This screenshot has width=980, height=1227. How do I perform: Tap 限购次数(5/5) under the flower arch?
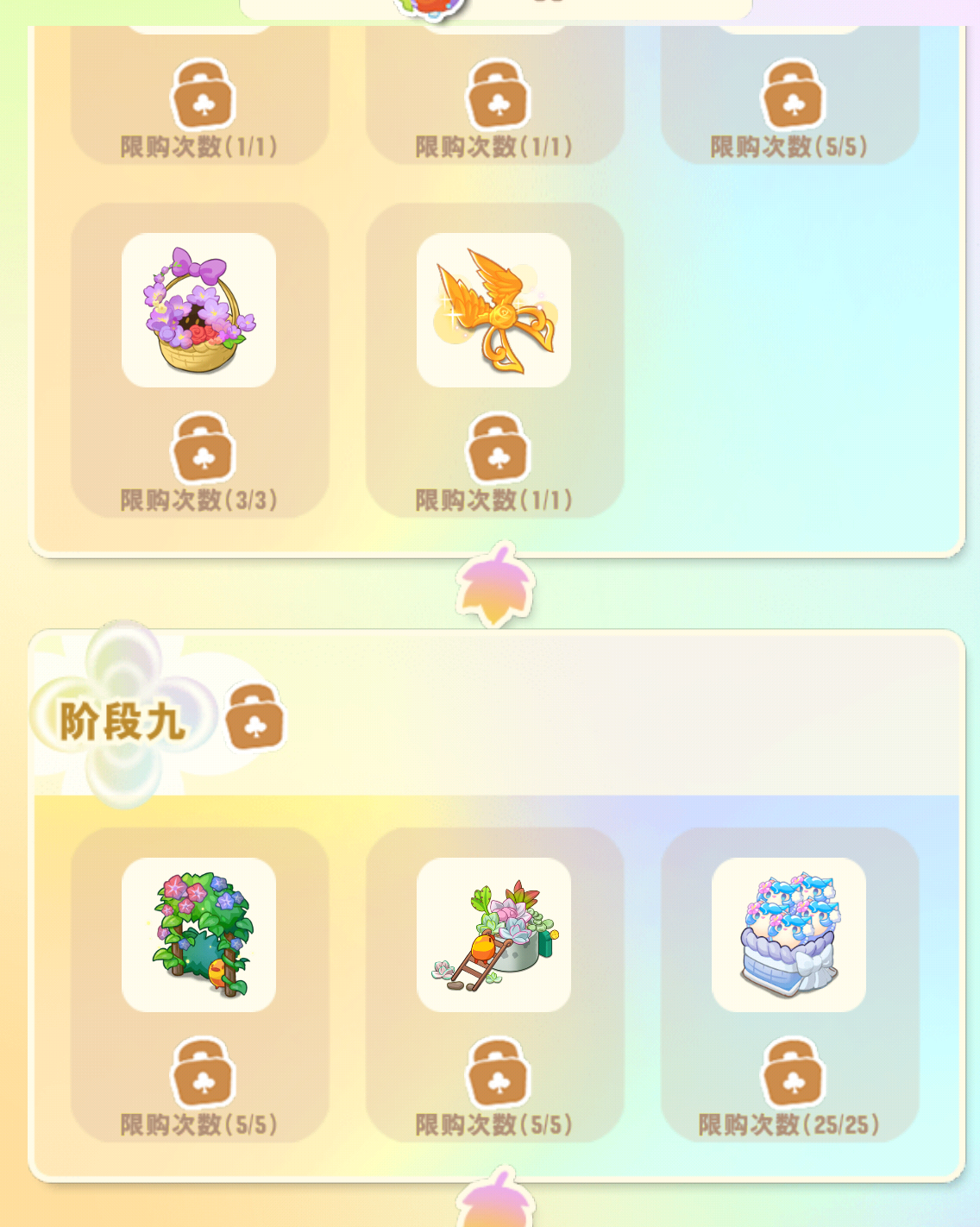tap(200, 1124)
